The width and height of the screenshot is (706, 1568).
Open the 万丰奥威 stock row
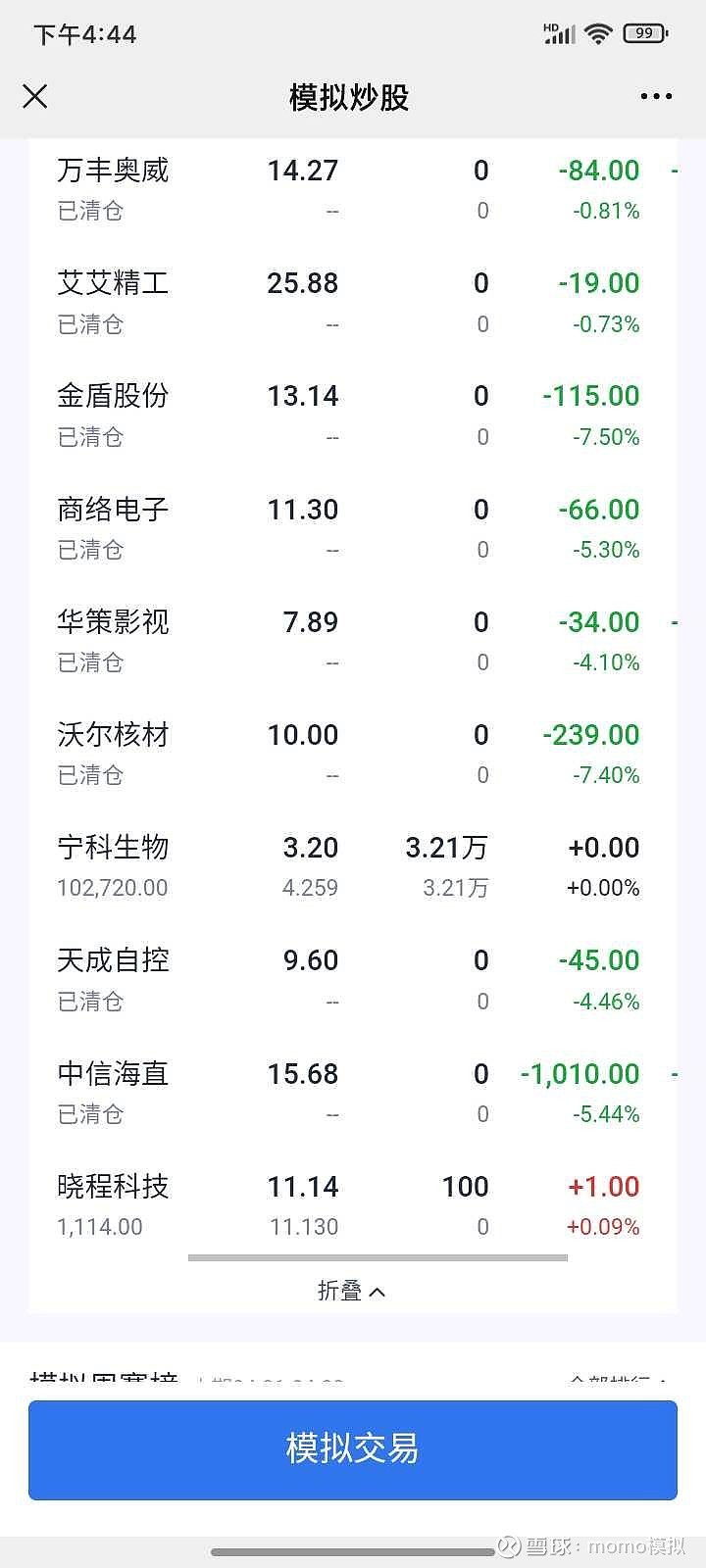click(353, 189)
